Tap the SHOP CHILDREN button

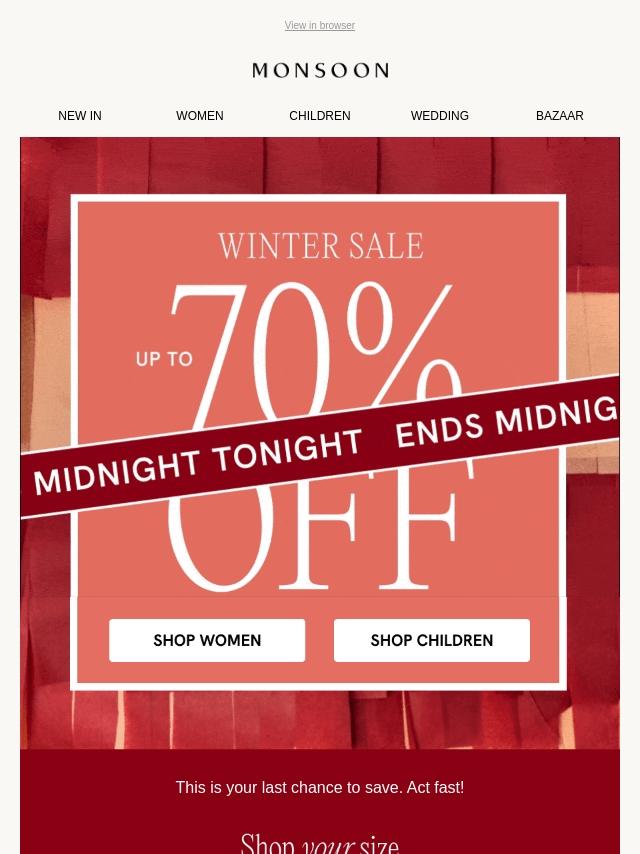point(432,640)
